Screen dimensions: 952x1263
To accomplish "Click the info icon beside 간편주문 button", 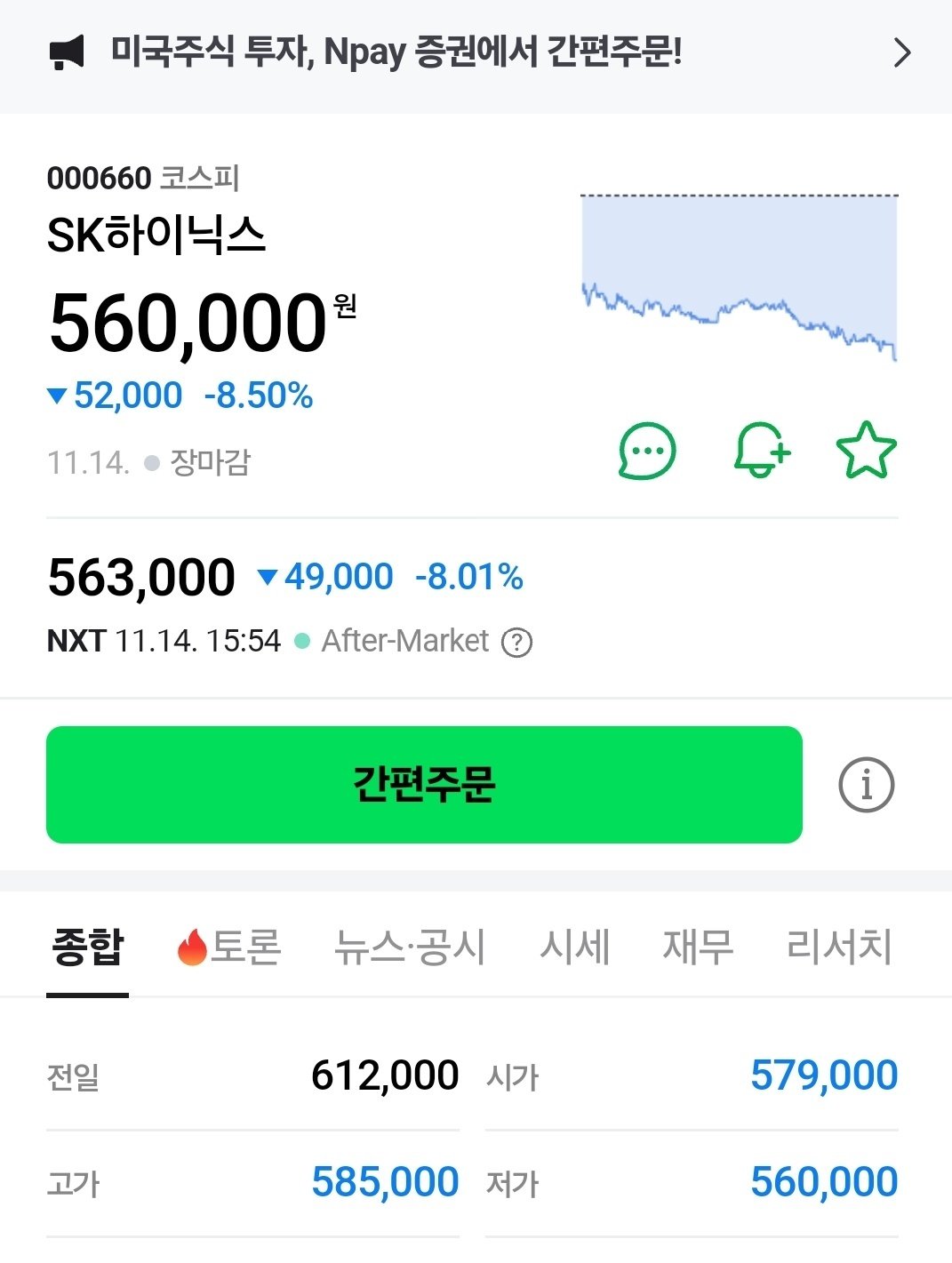I will pos(868,784).
